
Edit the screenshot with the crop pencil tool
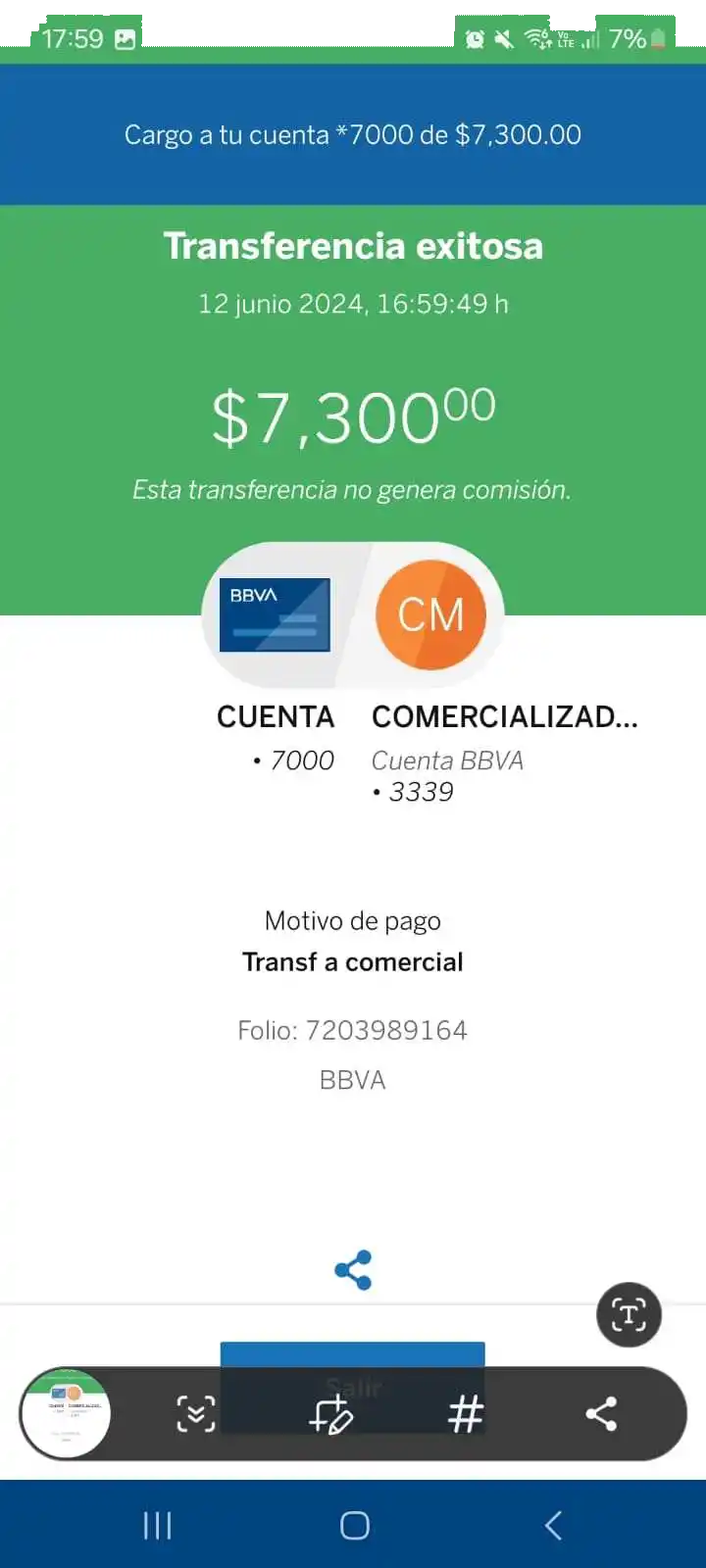coord(330,1414)
